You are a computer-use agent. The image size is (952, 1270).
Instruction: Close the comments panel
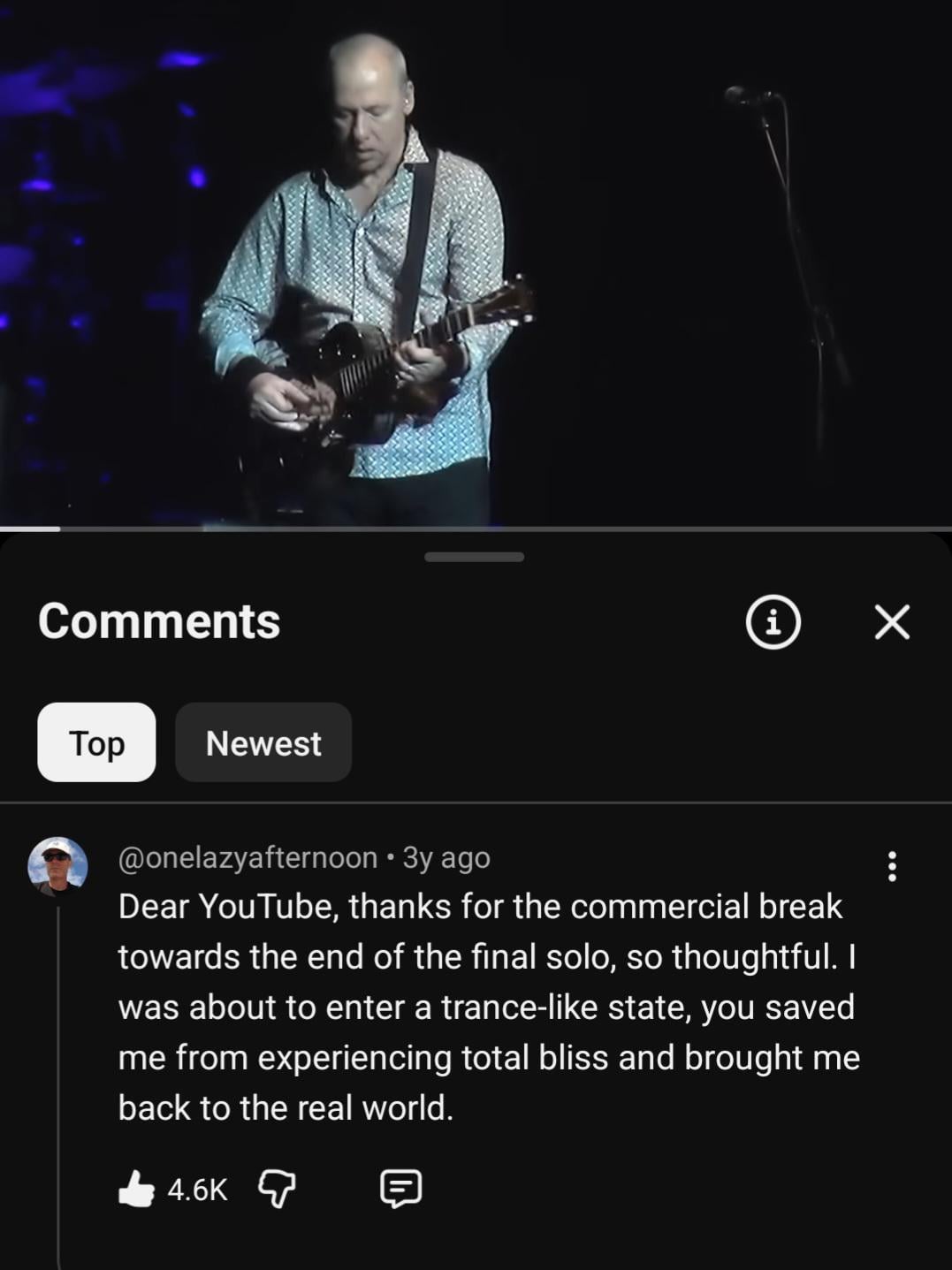[891, 622]
